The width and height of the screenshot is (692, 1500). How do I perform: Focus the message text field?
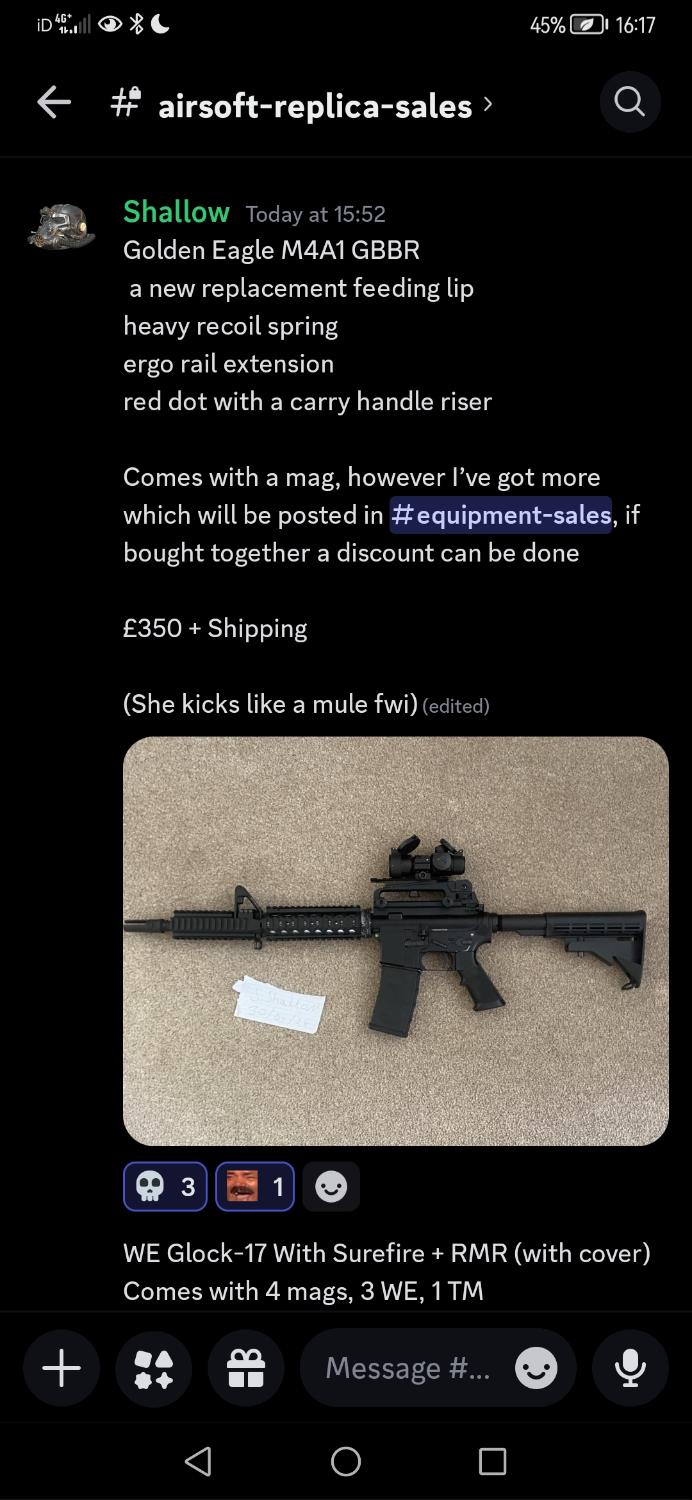(x=407, y=1368)
